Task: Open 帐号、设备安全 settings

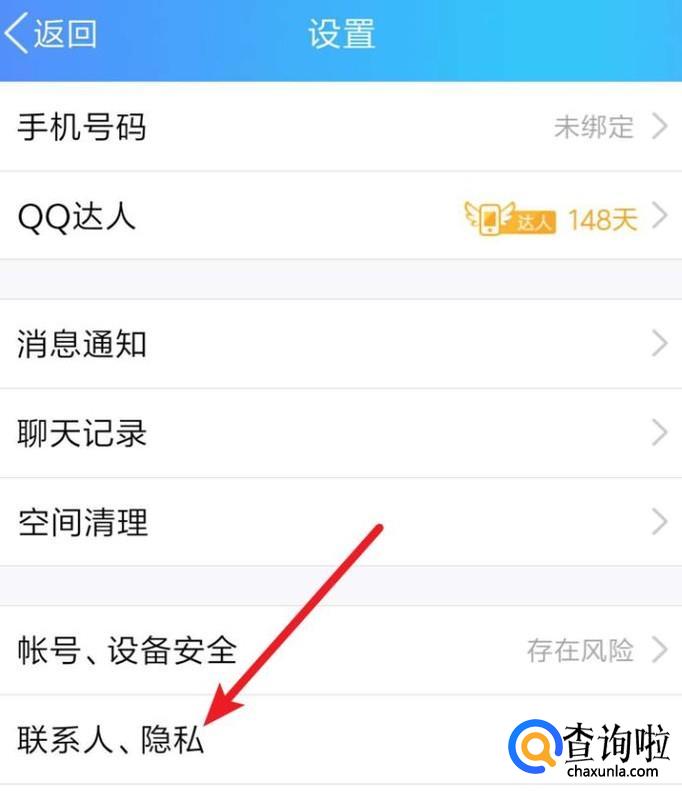Action: coord(341,650)
